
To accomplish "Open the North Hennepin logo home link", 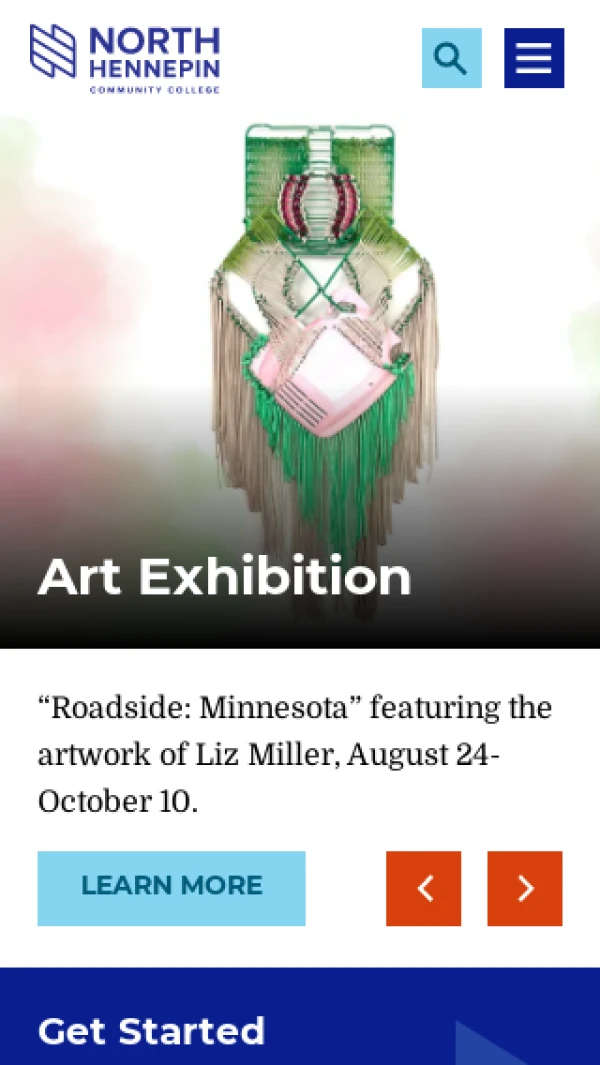I will [x=125, y=58].
